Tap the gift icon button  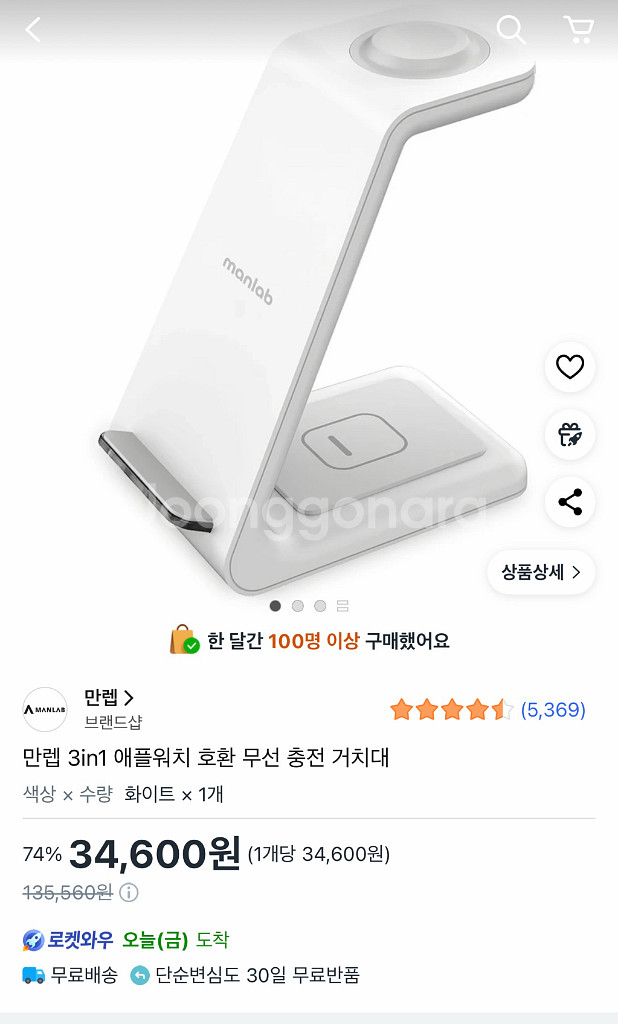point(570,435)
